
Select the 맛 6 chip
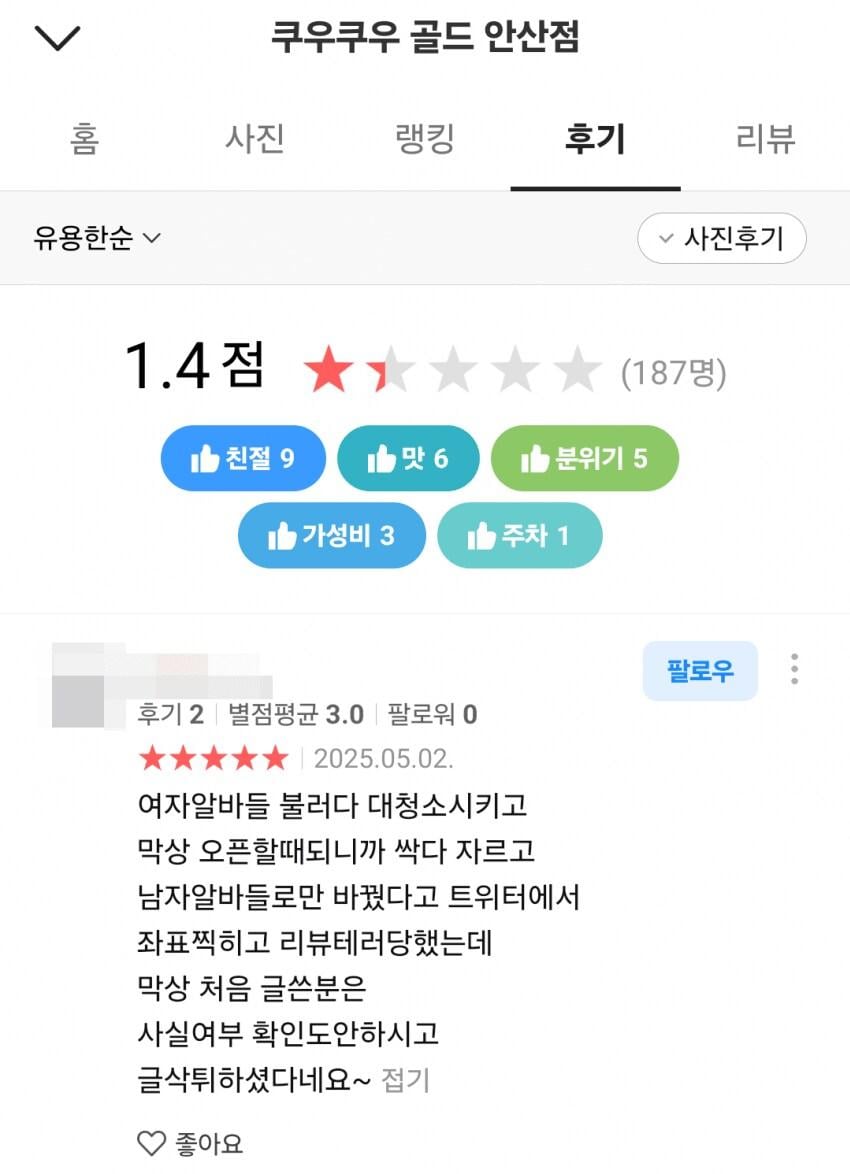pyautogui.click(x=408, y=458)
